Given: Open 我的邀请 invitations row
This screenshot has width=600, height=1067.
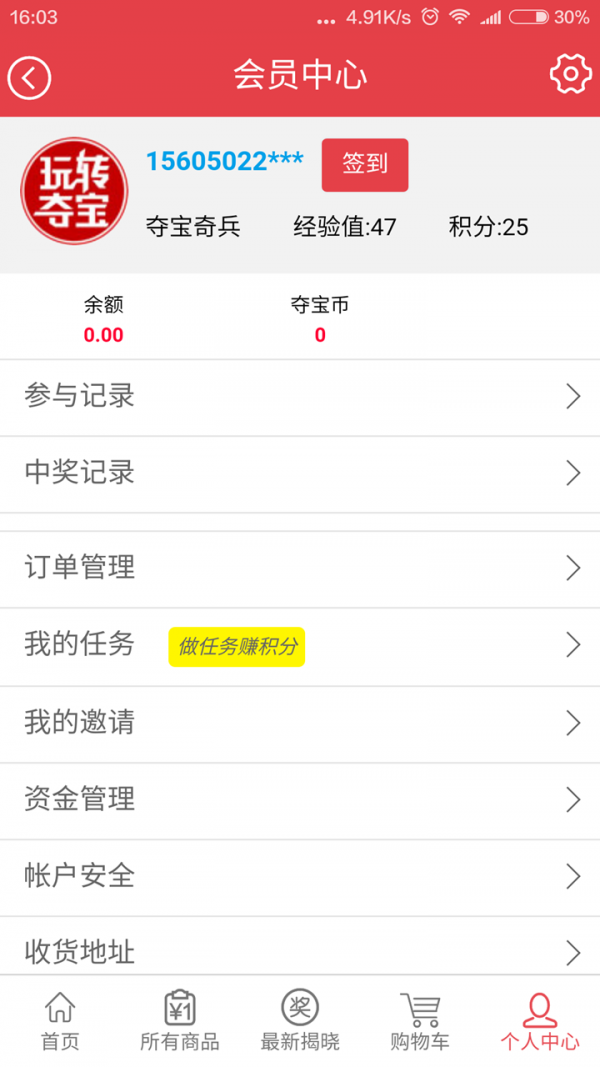Looking at the screenshot, I should pos(300,722).
